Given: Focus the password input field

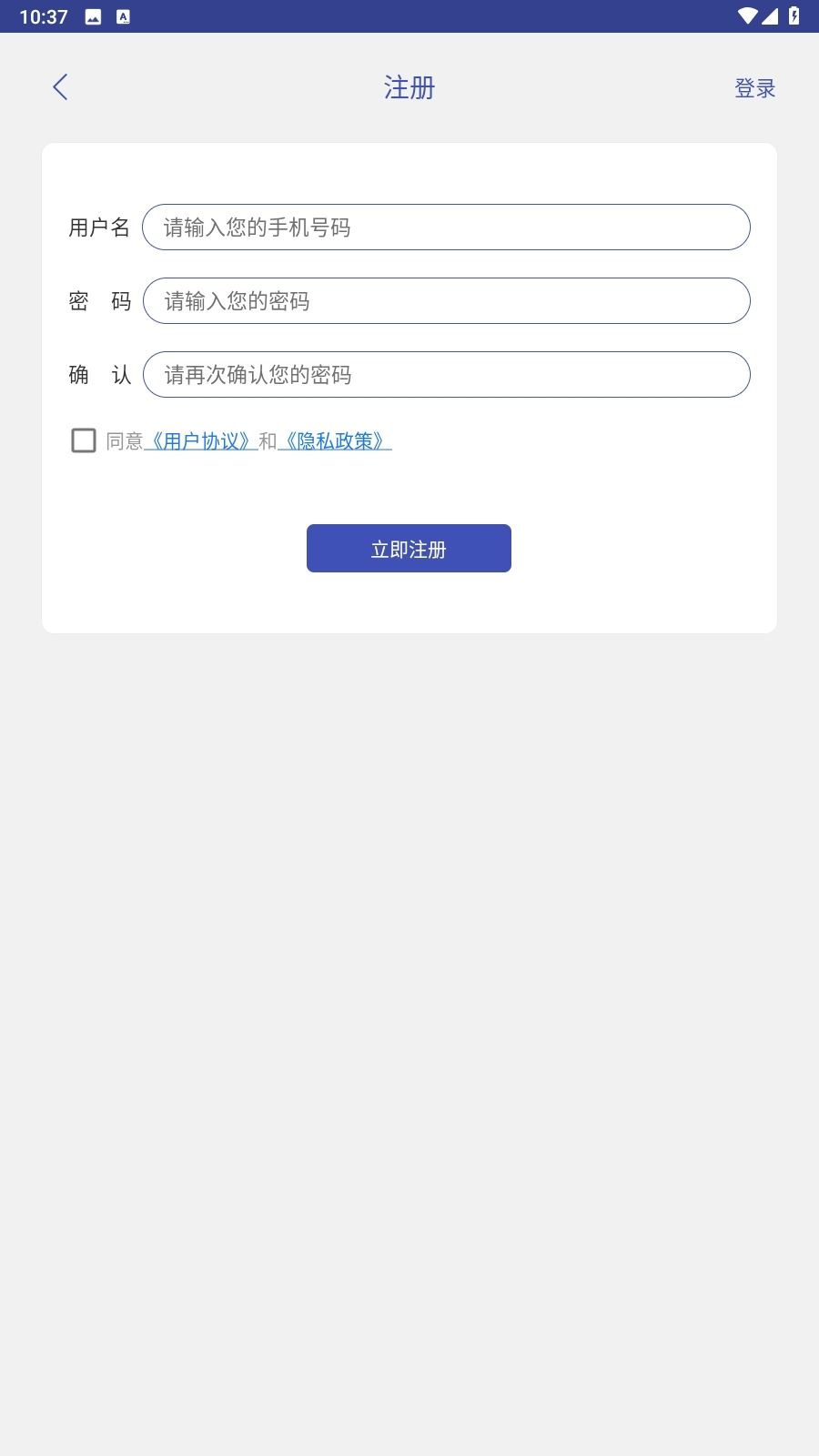Looking at the screenshot, I should [x=447, y=300].
